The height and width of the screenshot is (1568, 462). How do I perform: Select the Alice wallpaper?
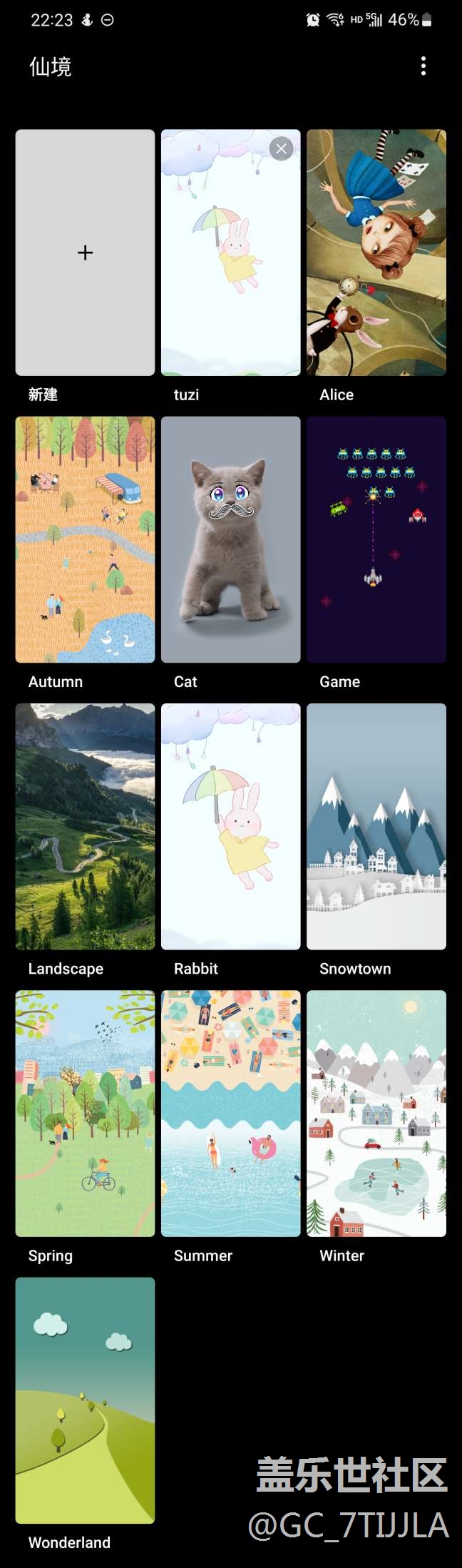pyautogui.click(x=376, y=253)
